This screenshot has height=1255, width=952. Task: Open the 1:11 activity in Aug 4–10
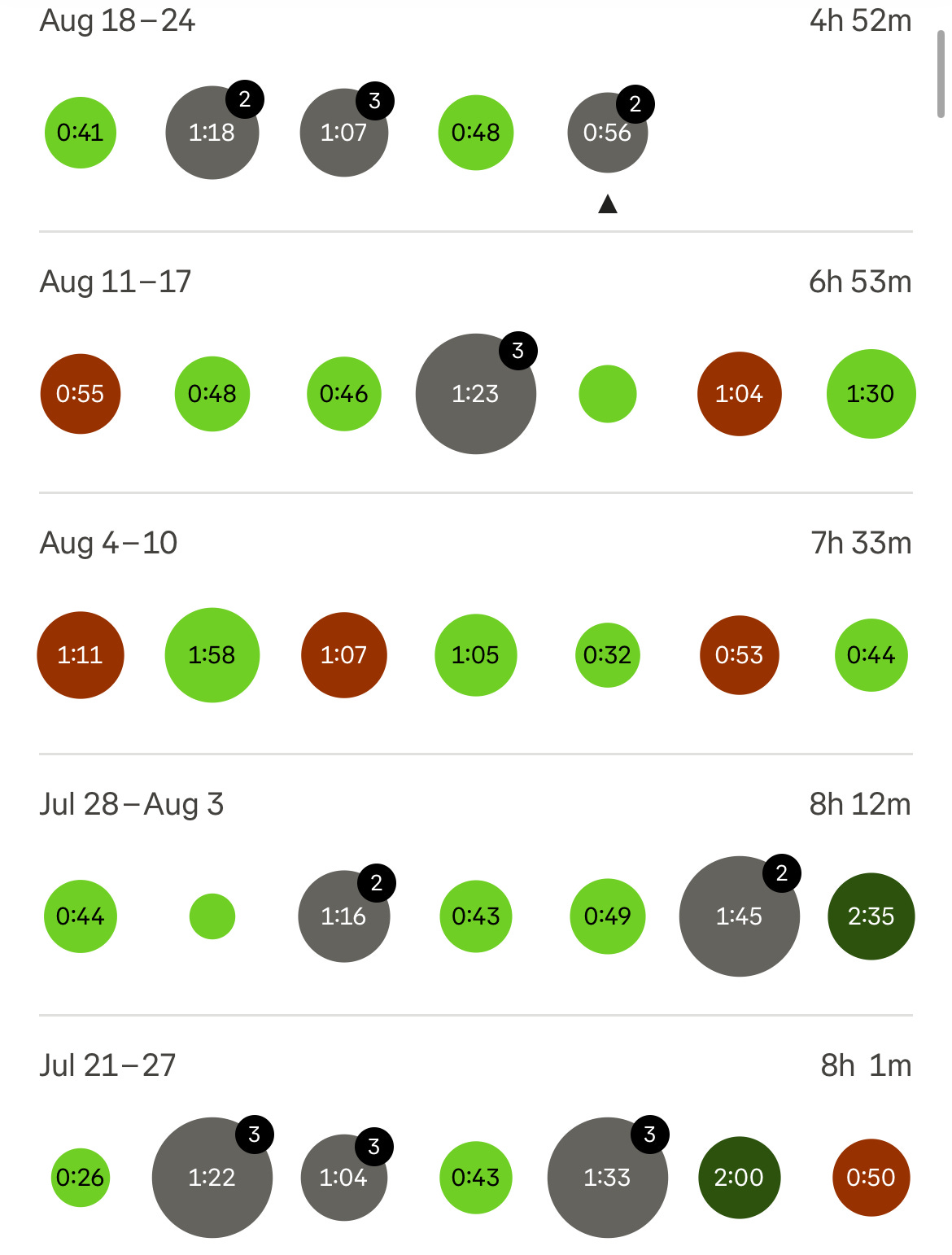(81, 655)
